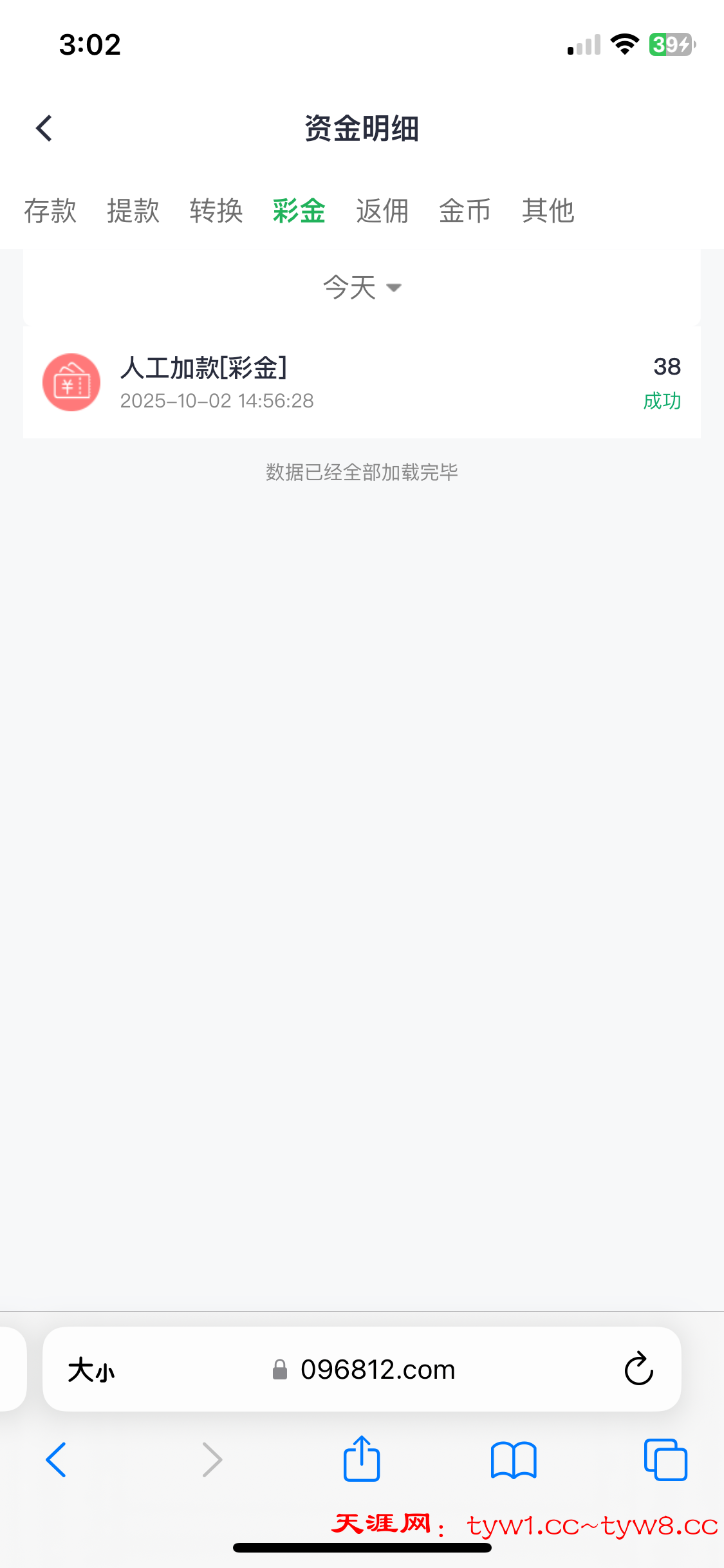The width and height of the screenshot is (724, 1568).
Task: Switch to the 返佣 tab
Action: tap(382, 211)
